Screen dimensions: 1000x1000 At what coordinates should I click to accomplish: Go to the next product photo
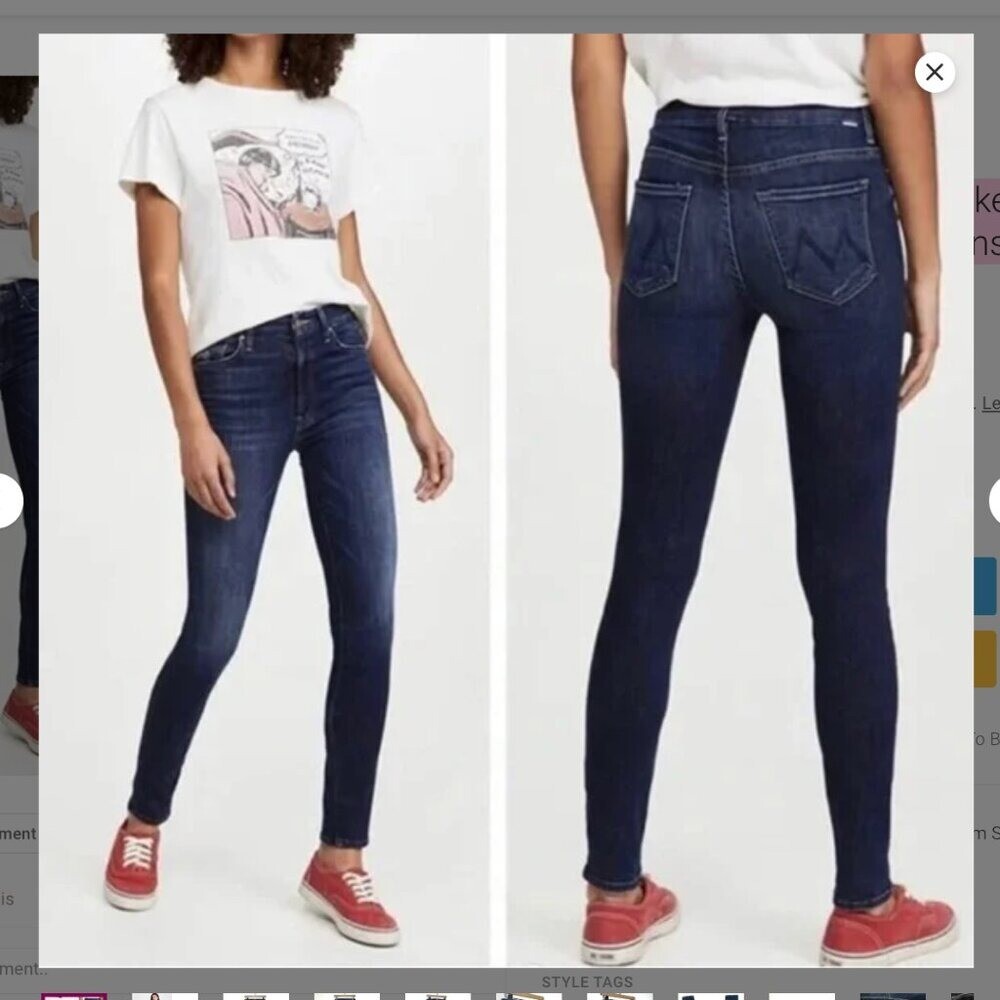[x=993, y=501]
